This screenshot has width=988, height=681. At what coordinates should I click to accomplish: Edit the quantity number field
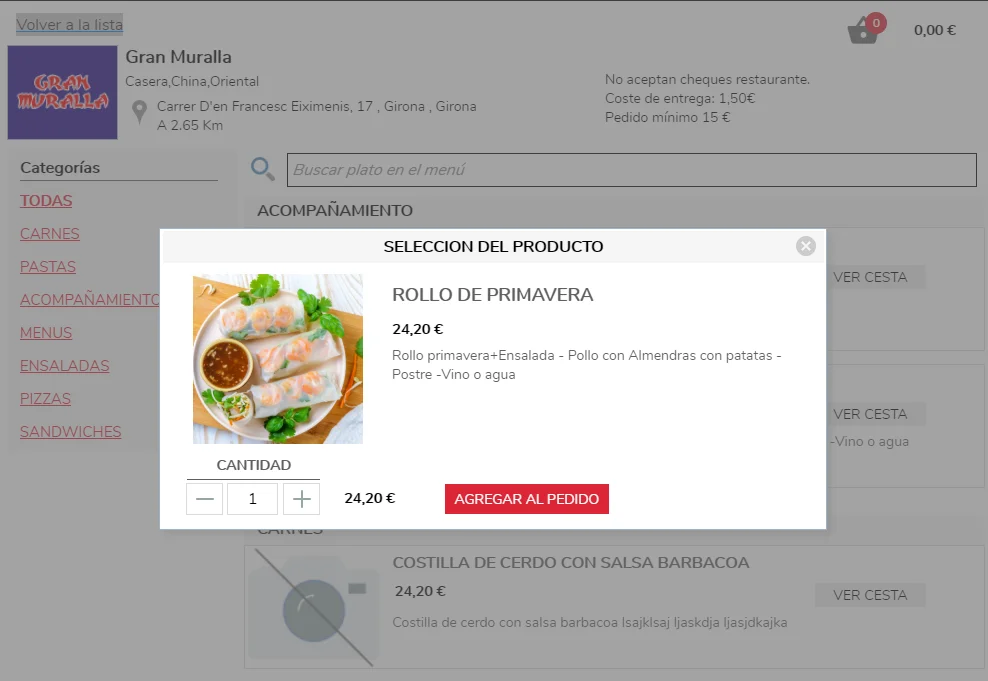point(252,499)
